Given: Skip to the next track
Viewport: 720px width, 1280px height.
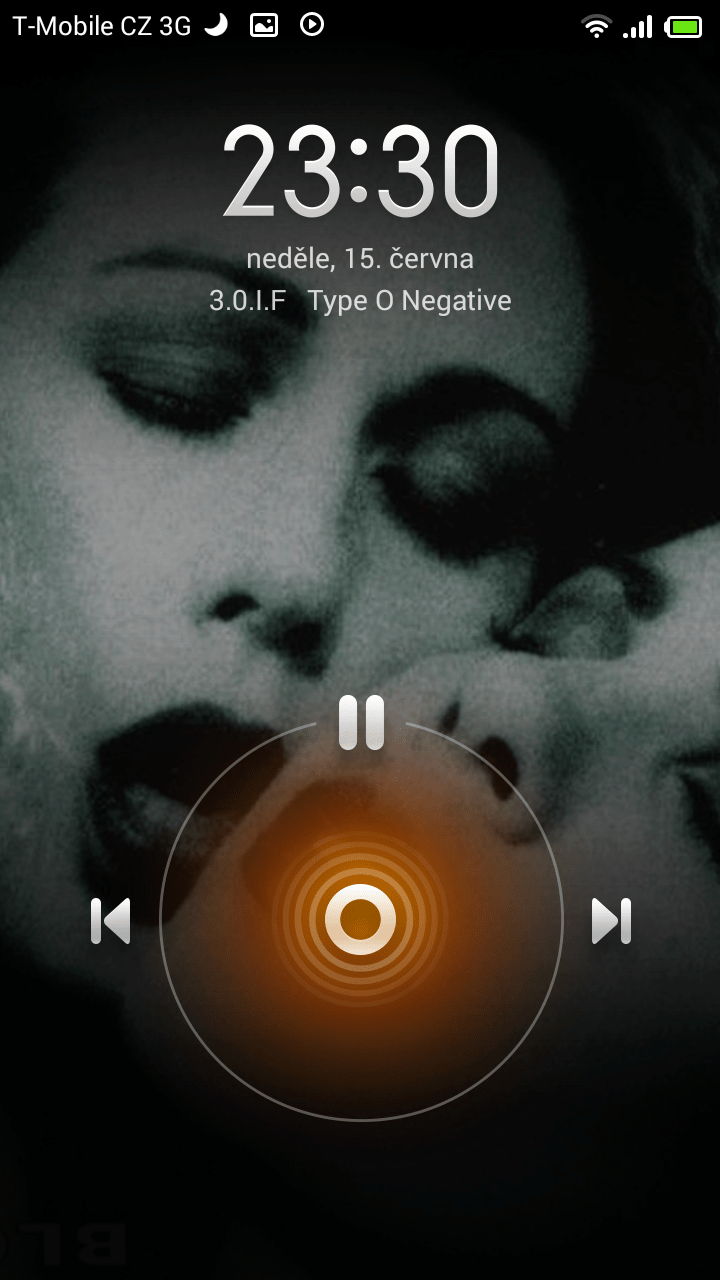Looking at the screenshot, I should click(x=611, y=921).
